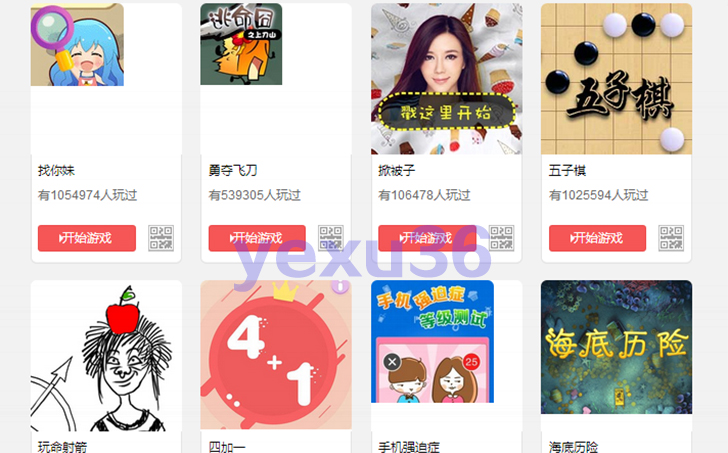Select the 四加一 game tile
This screenshot has width=728, height=453.
[x=276, y=355]
